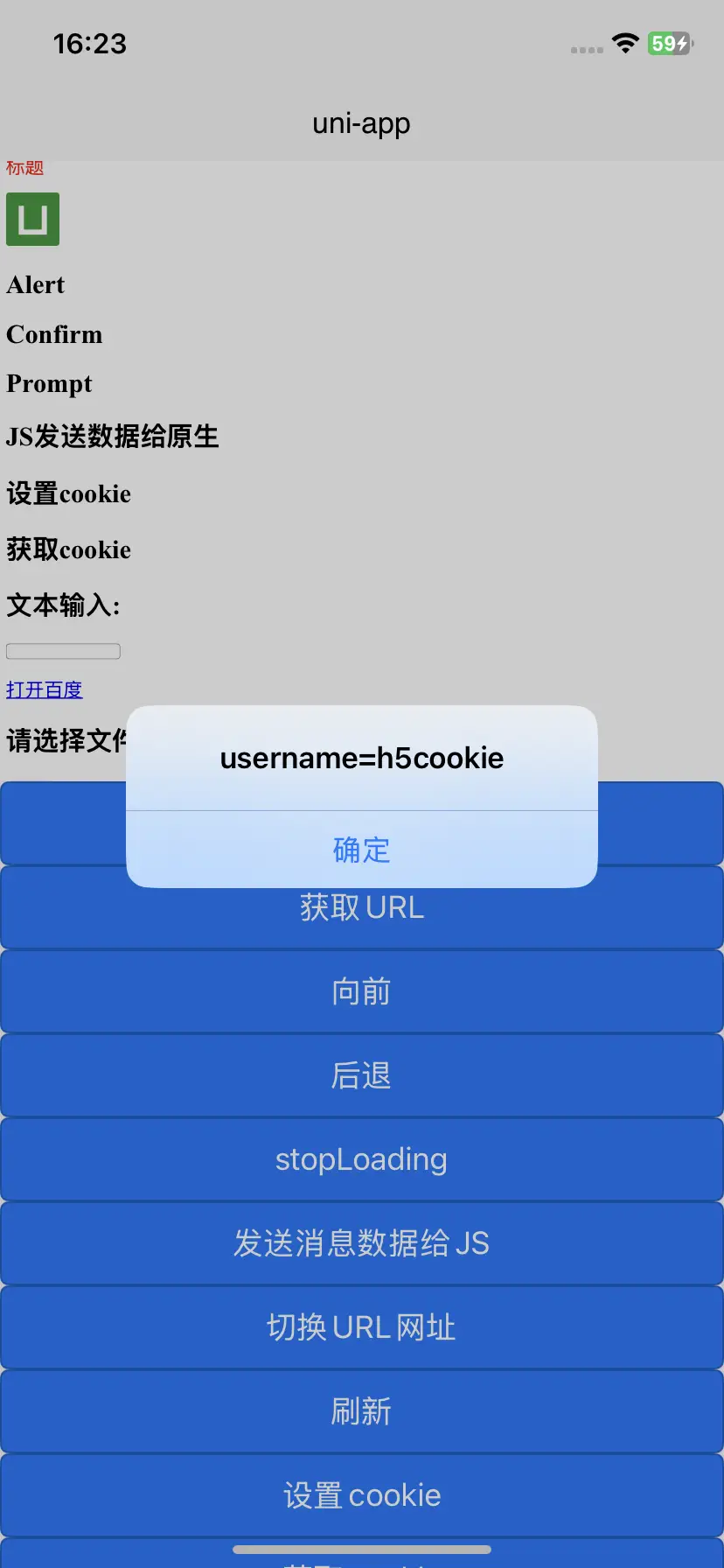Go back with the 后退 button

point(362,1076)
